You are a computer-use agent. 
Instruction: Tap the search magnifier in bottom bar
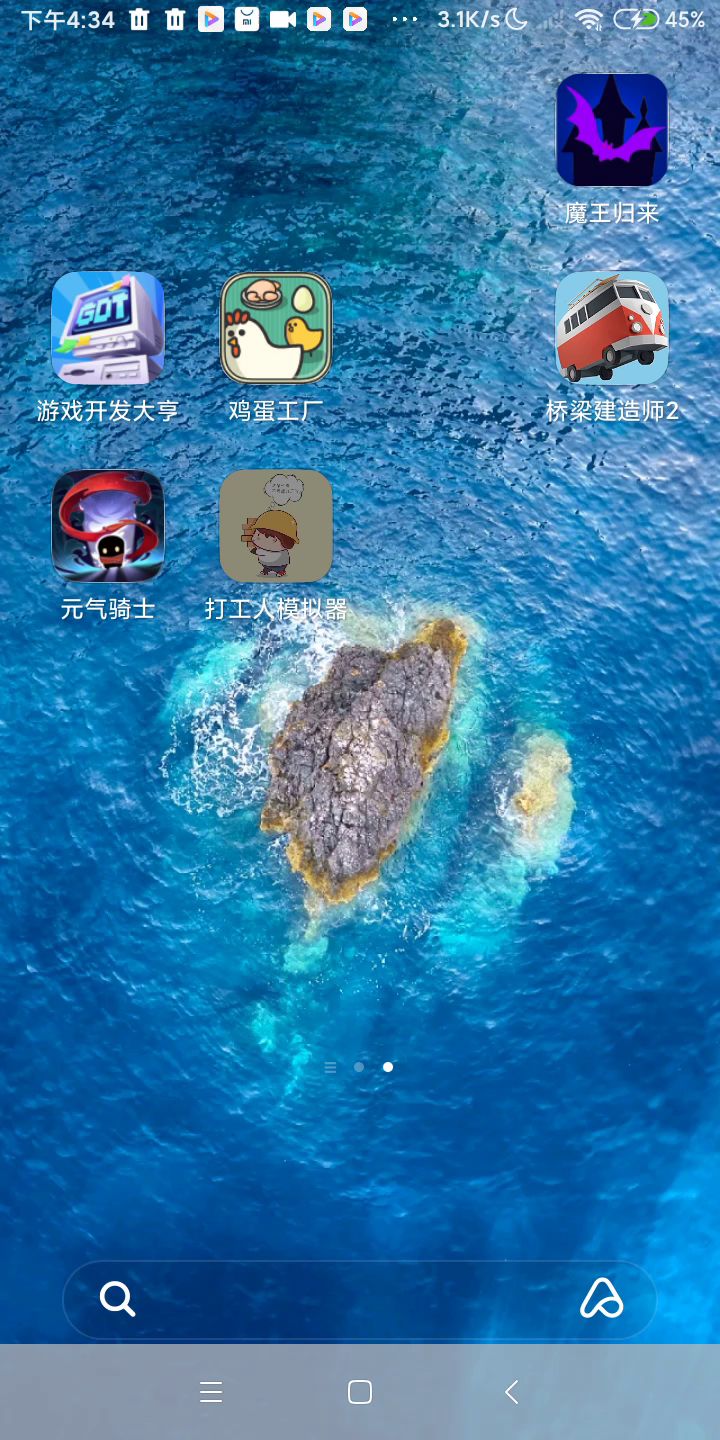point(117,1299)
